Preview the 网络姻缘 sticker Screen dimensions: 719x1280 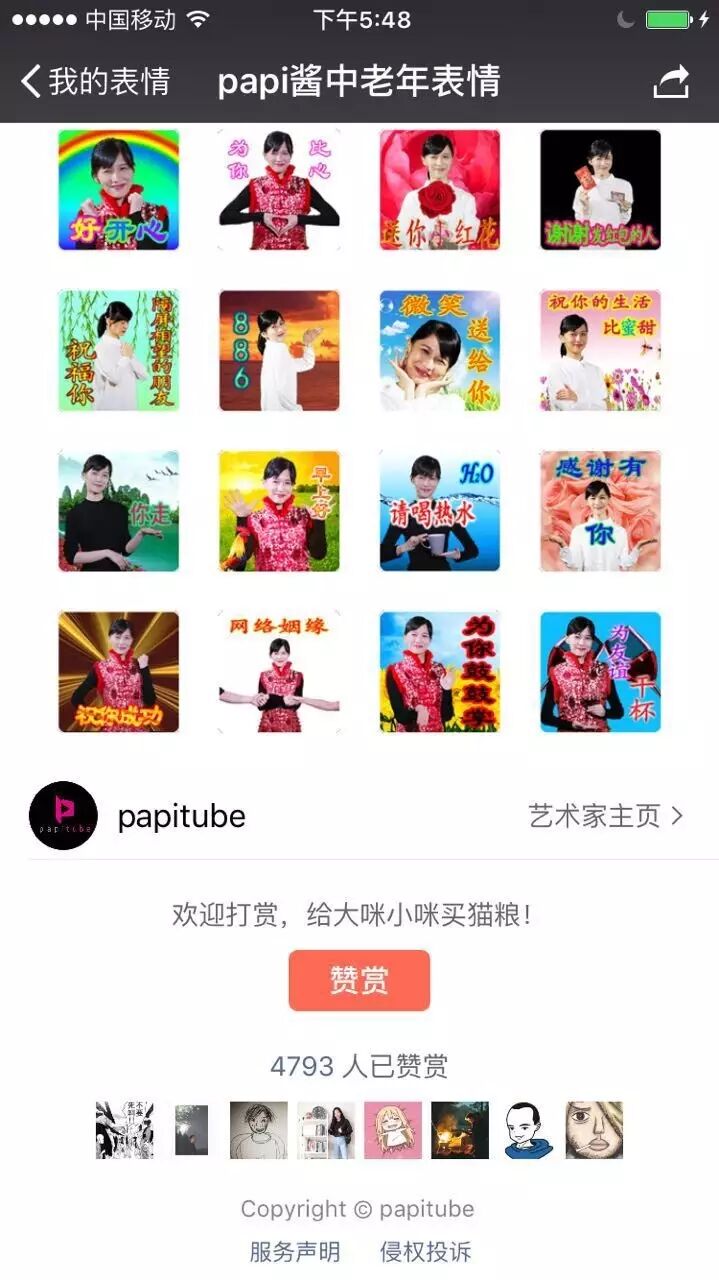point(279,672)
